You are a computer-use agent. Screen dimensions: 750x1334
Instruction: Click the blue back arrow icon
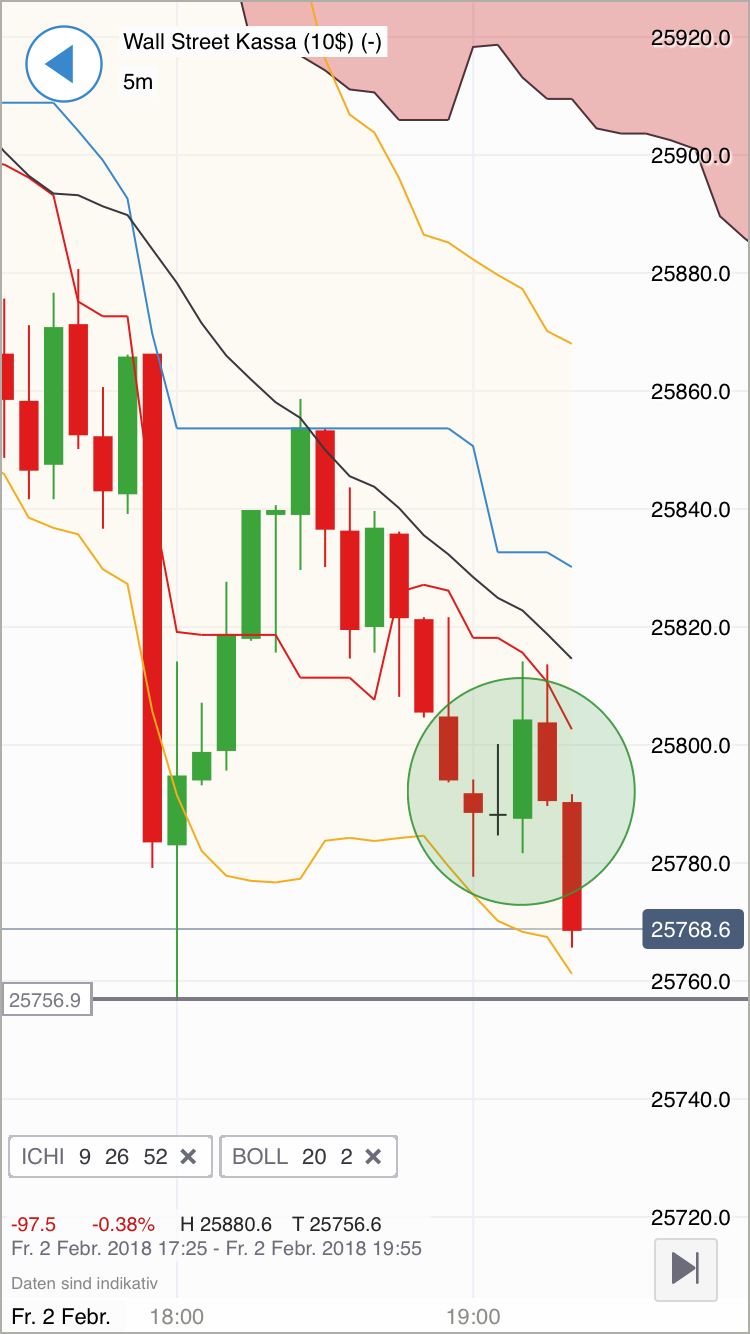pyautogui.click(x=63, y=64)
